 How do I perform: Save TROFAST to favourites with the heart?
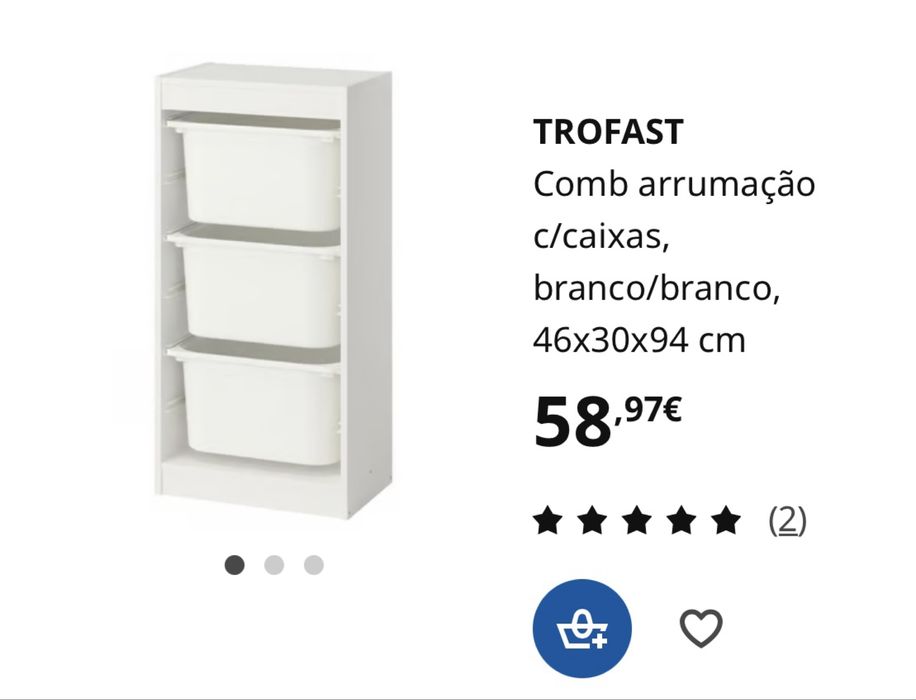(x=700, y=629)
